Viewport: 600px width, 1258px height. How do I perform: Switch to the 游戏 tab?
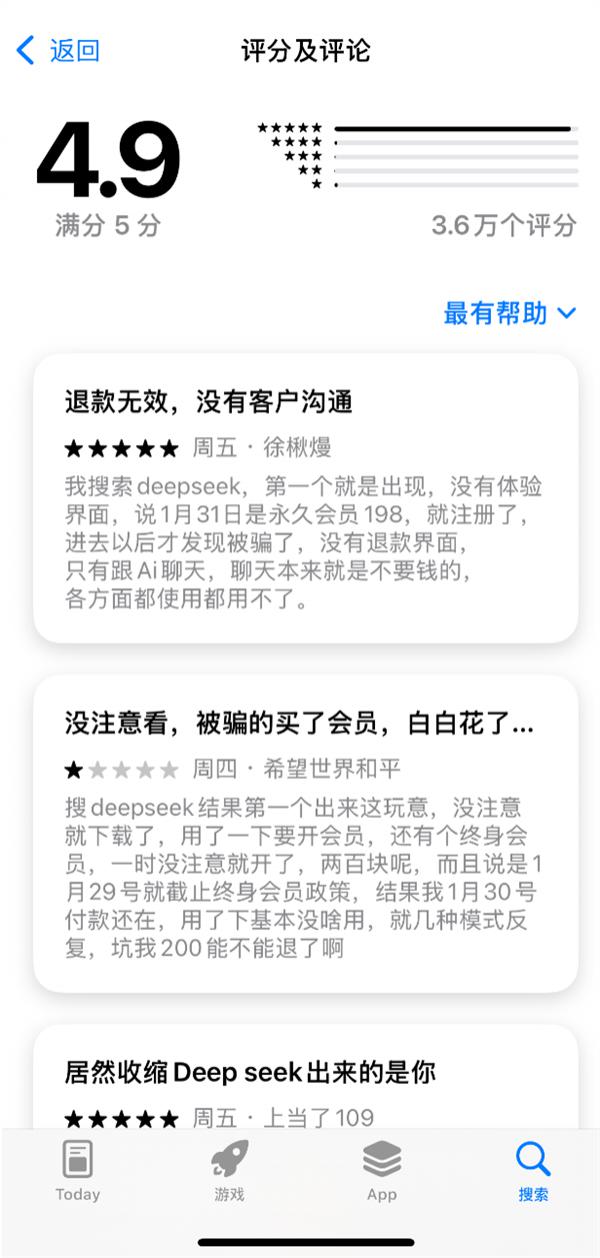coord(229,1170)
